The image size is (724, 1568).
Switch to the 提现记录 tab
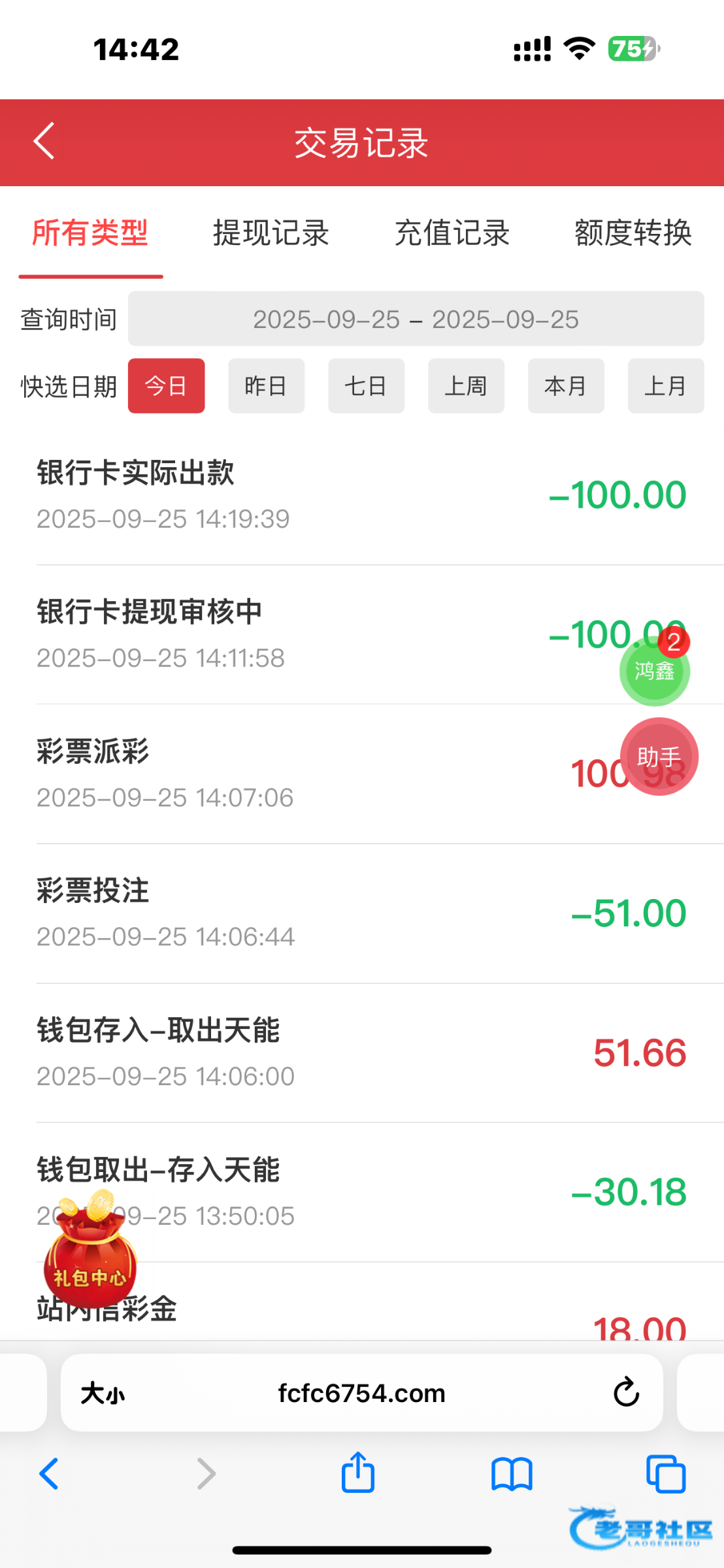(x=271, y=233)
